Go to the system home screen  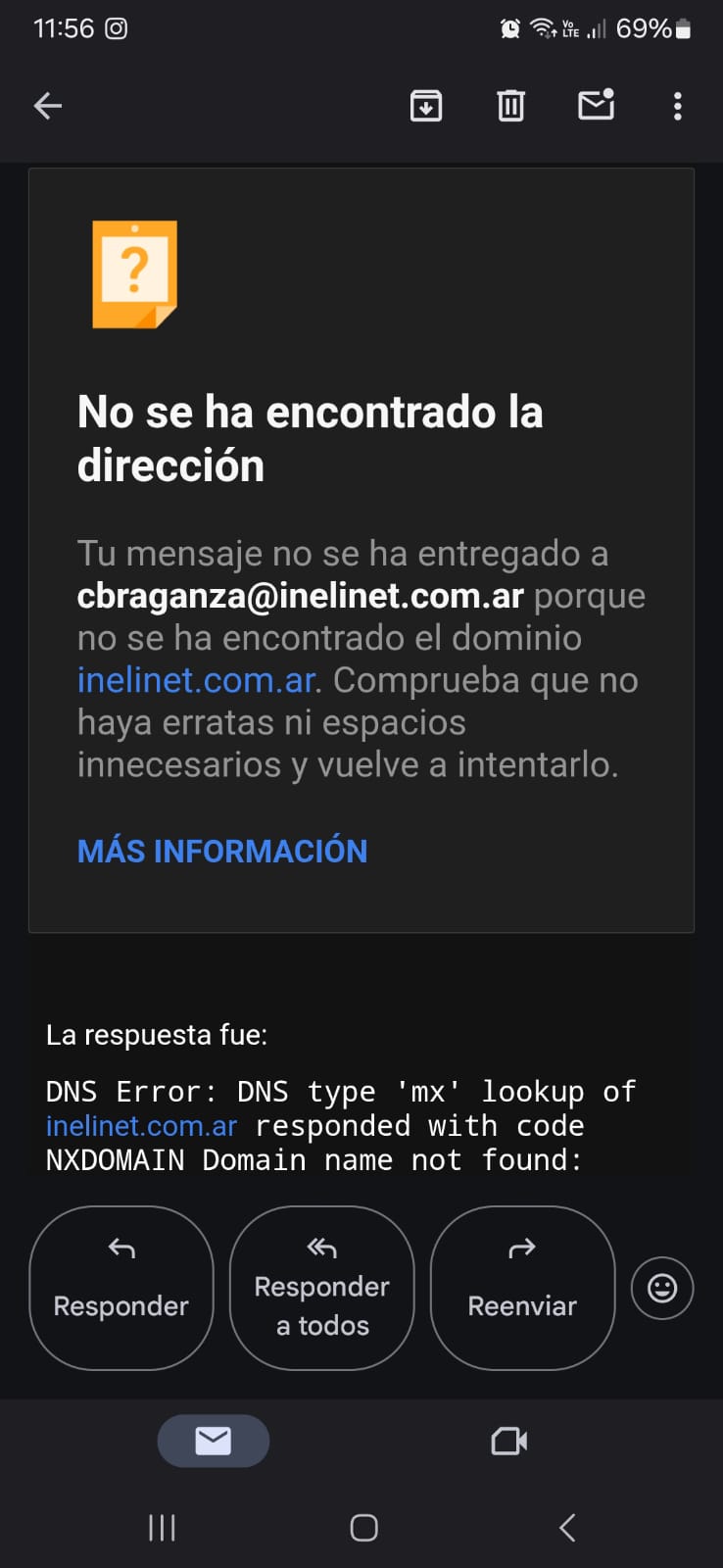pyautogui.click(x=363, y=1527)
